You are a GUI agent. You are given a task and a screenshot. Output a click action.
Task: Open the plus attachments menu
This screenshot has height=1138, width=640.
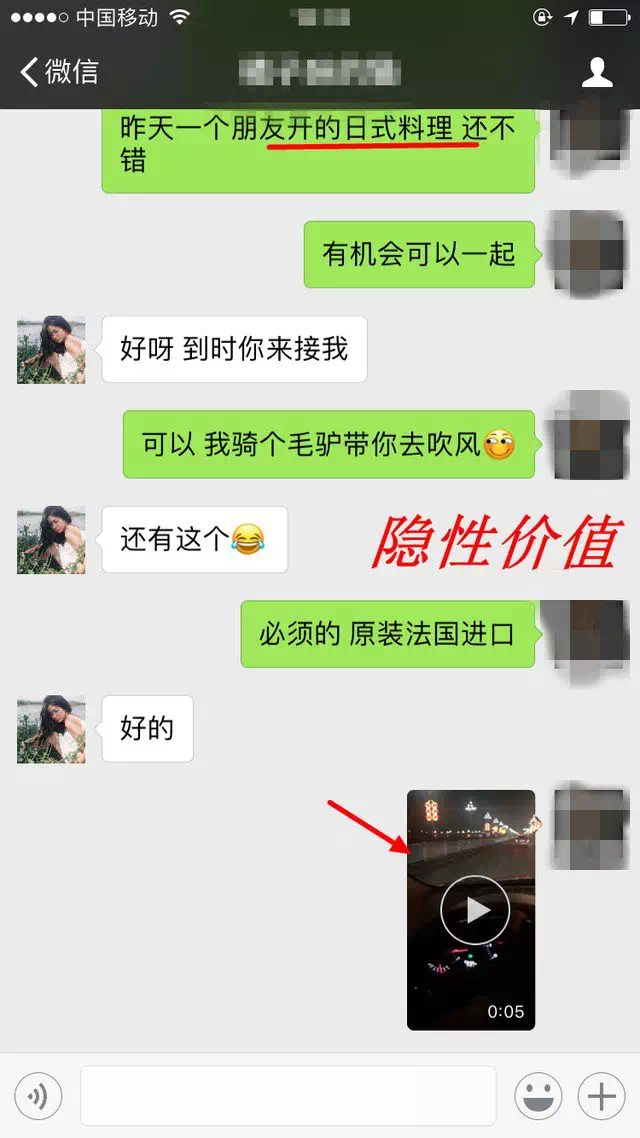coord(601,1097)
